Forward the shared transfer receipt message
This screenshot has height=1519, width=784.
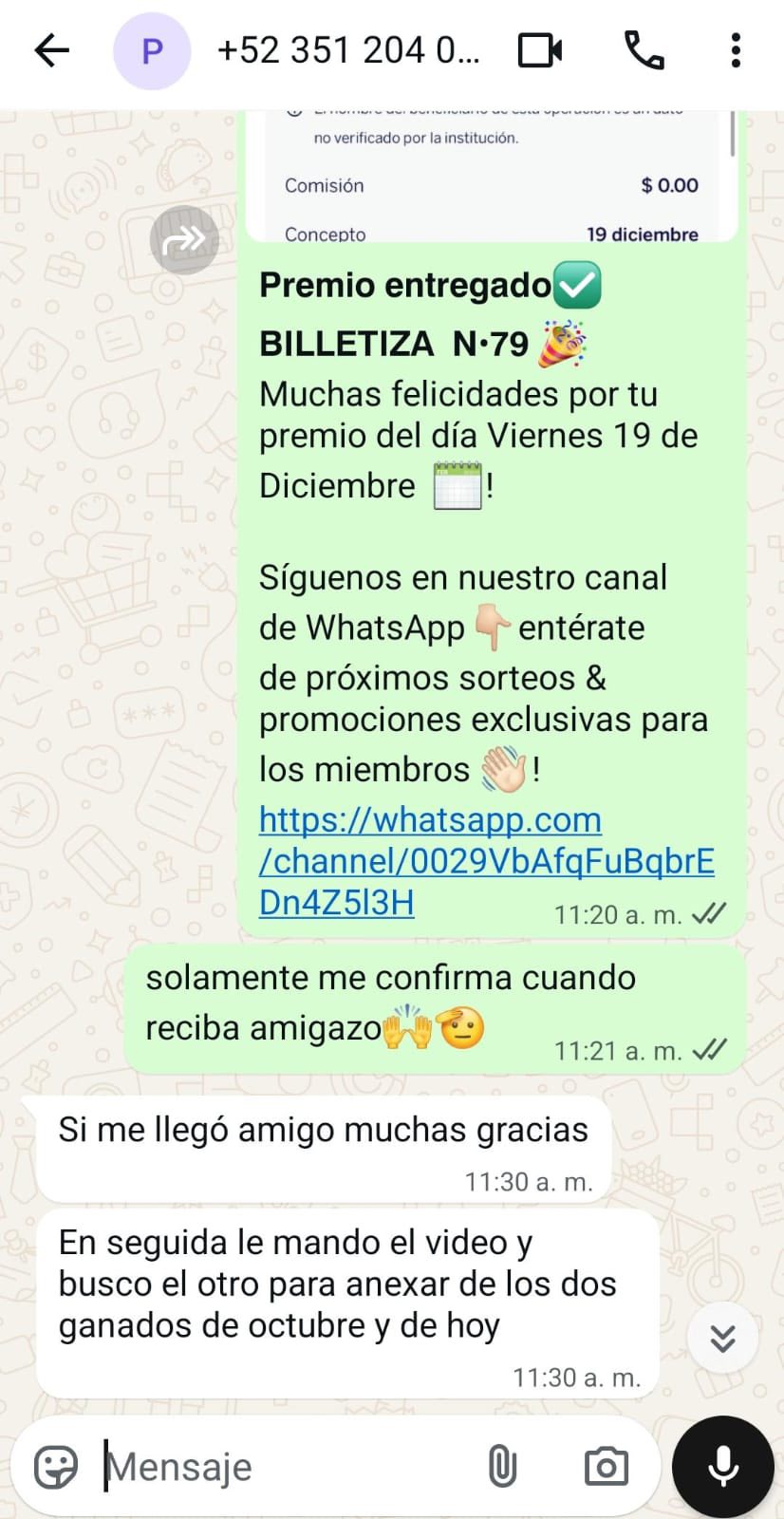pyautogui.click(x=183, y=240)
